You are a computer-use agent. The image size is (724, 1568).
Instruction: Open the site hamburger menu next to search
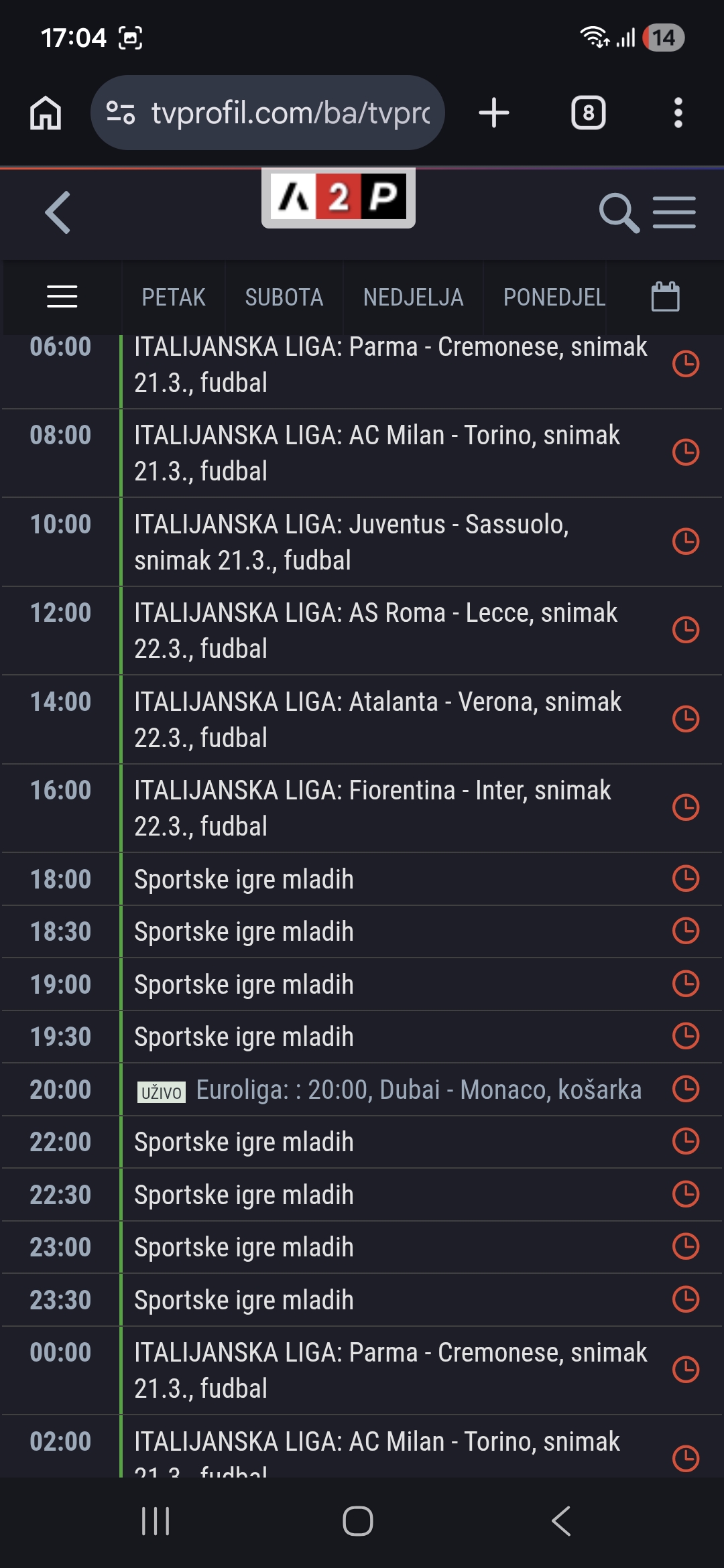[674, 213]
